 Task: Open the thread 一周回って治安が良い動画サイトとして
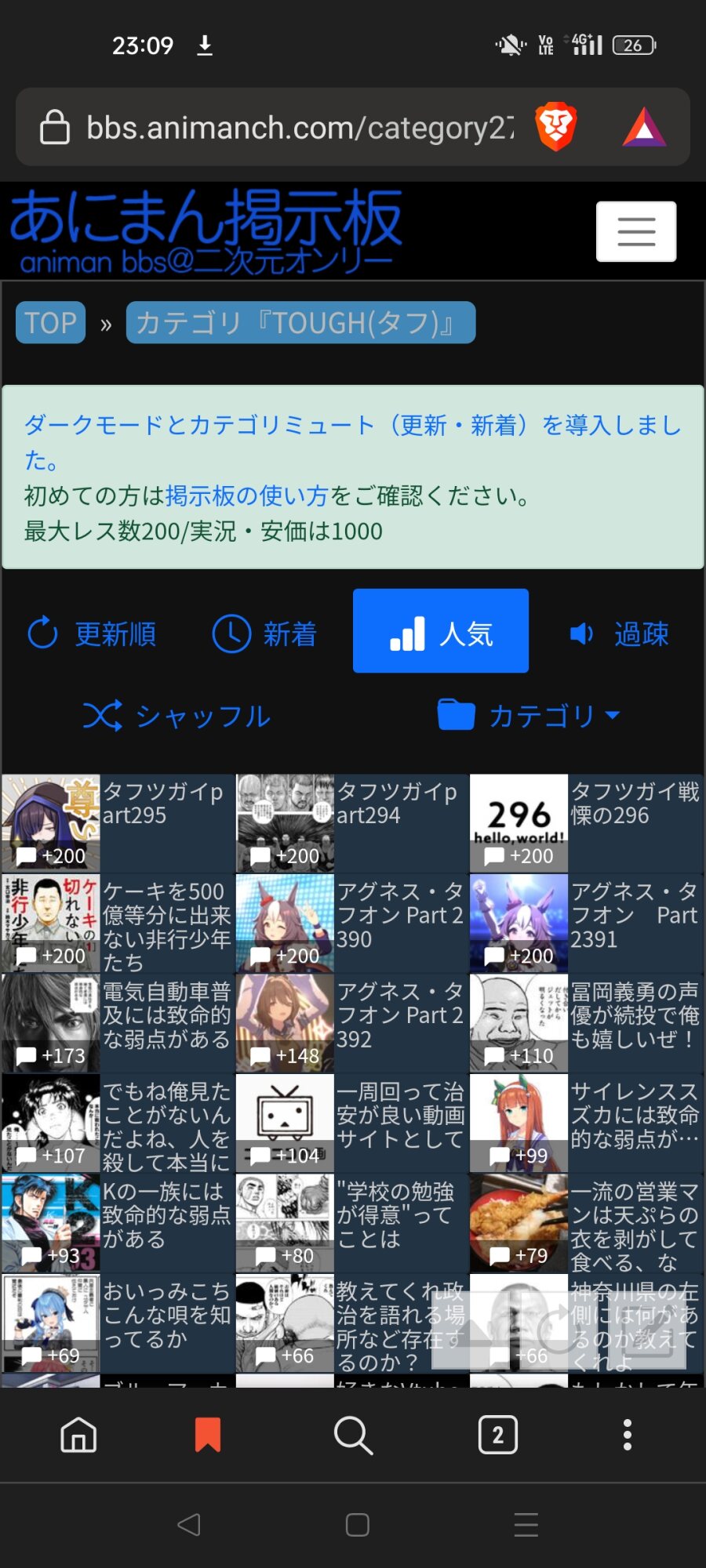(352, 1123)
